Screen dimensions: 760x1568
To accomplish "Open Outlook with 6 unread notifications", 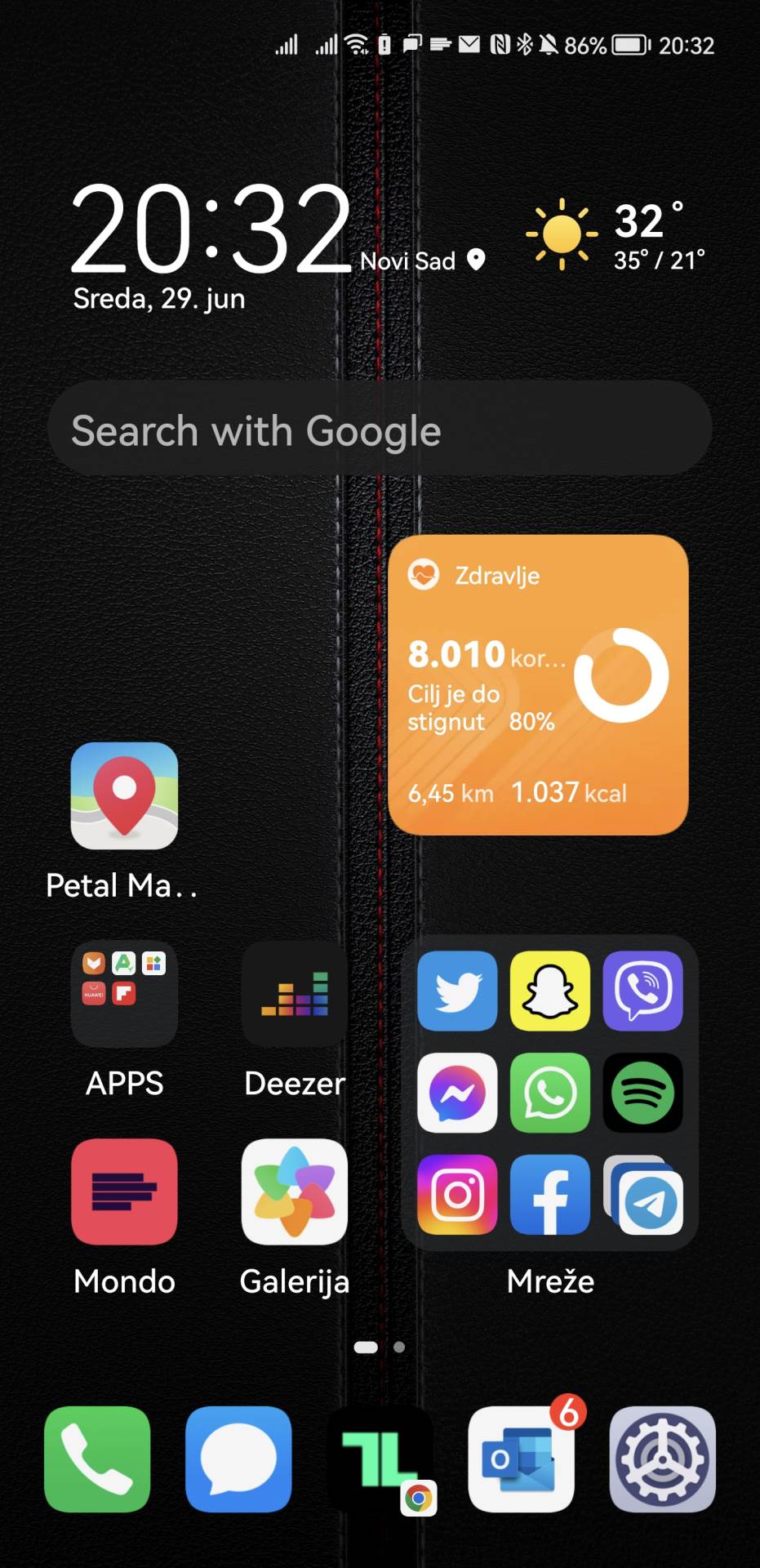I will [x=521, y=1460].
